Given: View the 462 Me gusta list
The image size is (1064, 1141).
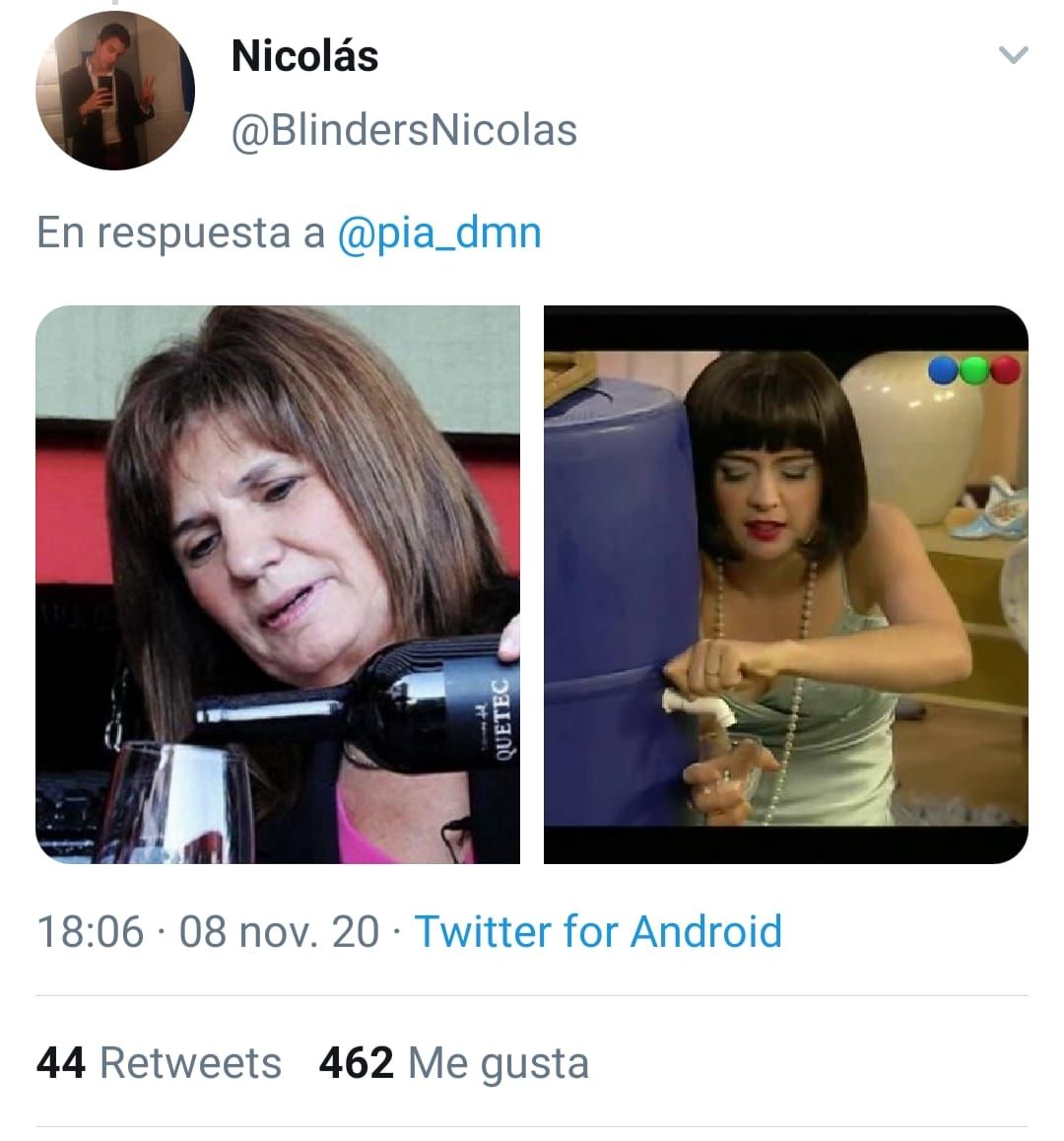Looking at the screenshot, I should pos(453,1063).
